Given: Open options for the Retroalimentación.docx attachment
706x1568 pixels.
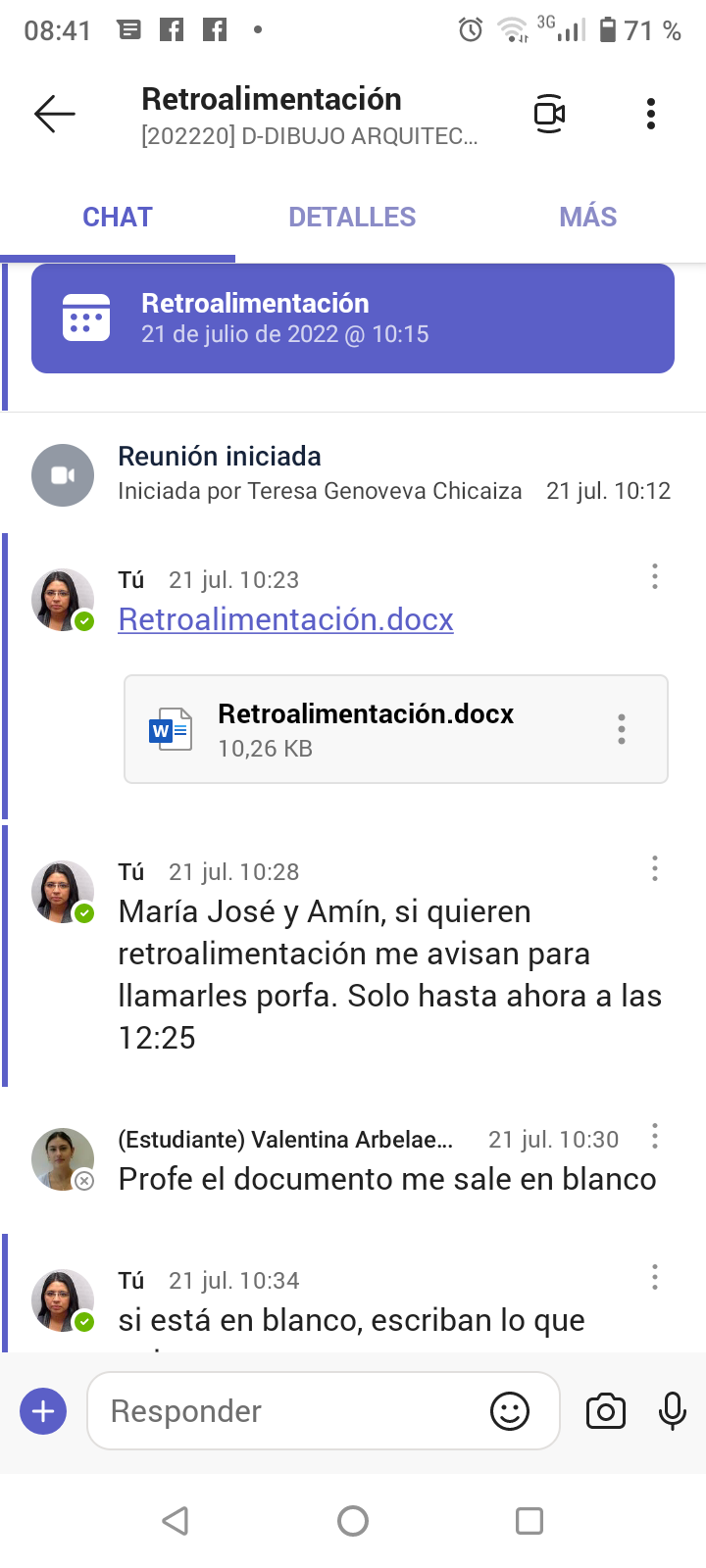Looking at the screenshot, I should 622,729.
